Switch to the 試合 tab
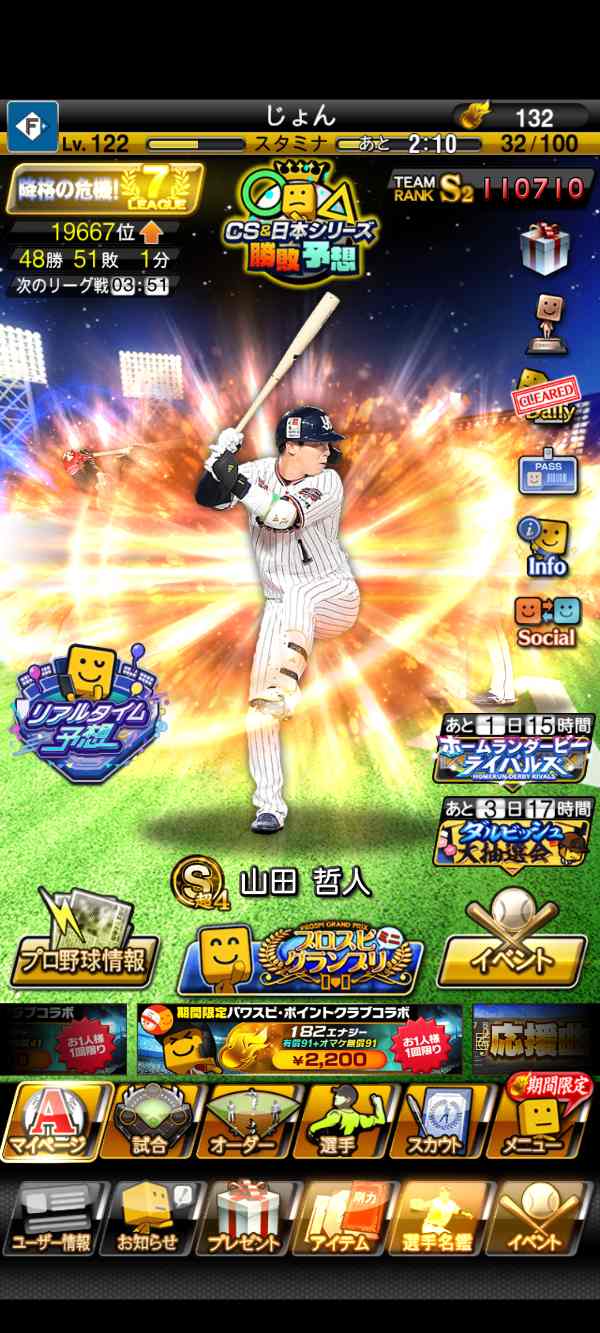The width and height of the screenshot is (600, 1333). click(x=152, y=1122)
